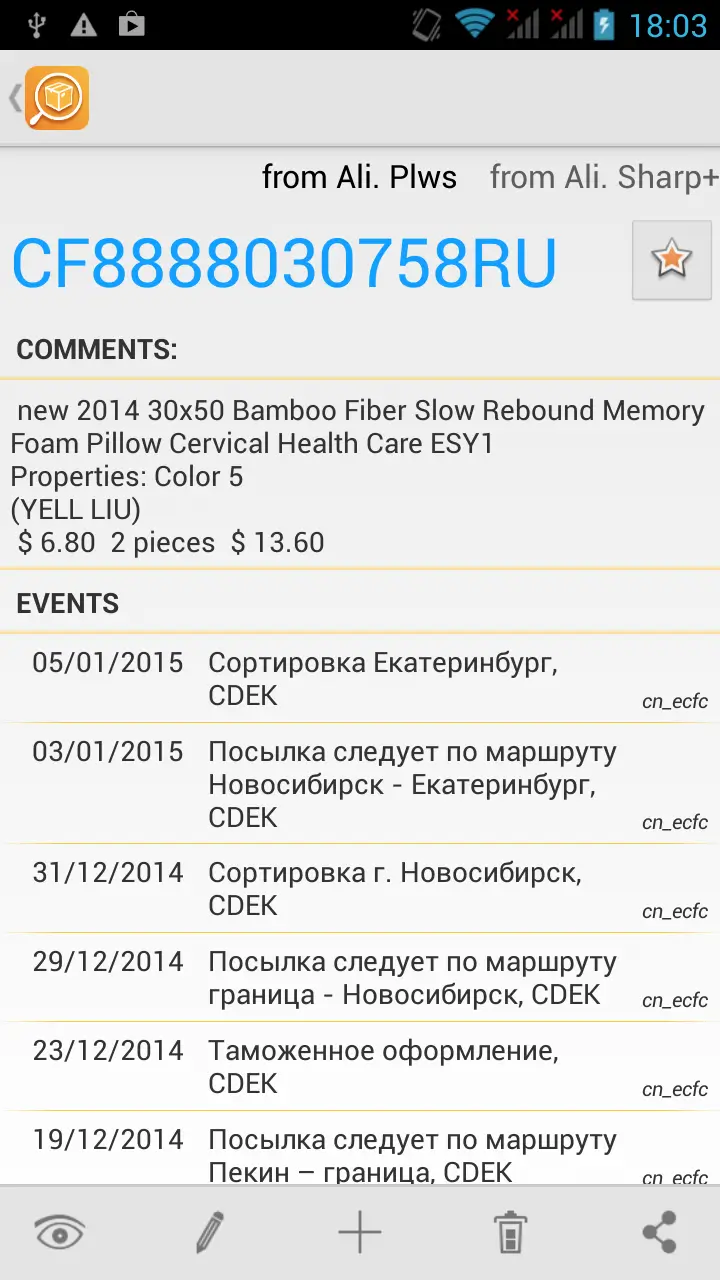Open the Play Store notification icon

132,24
